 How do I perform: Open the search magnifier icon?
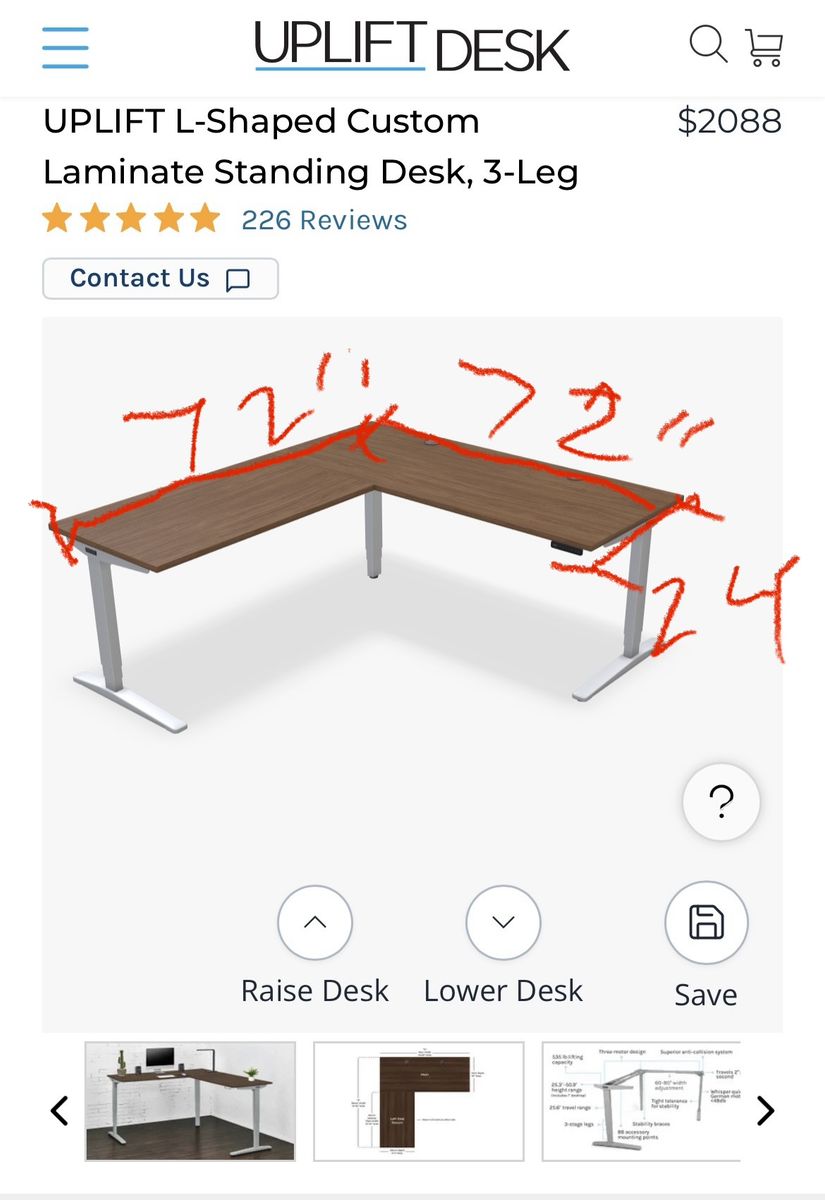click(708, 45)
